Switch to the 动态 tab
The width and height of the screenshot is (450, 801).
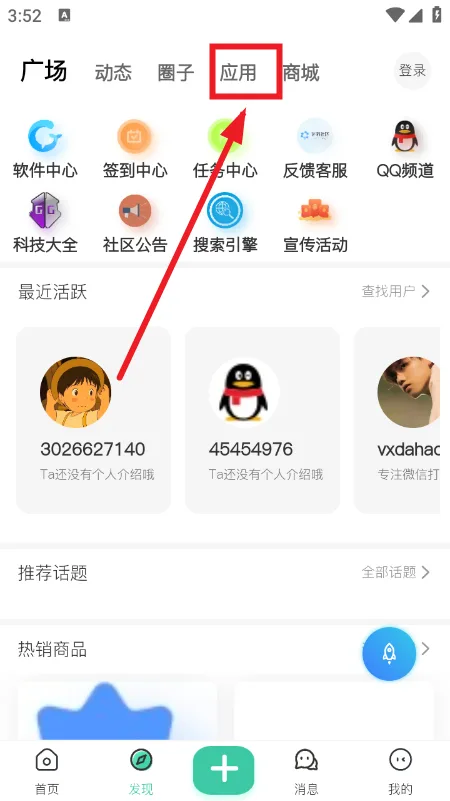(113, 72)
